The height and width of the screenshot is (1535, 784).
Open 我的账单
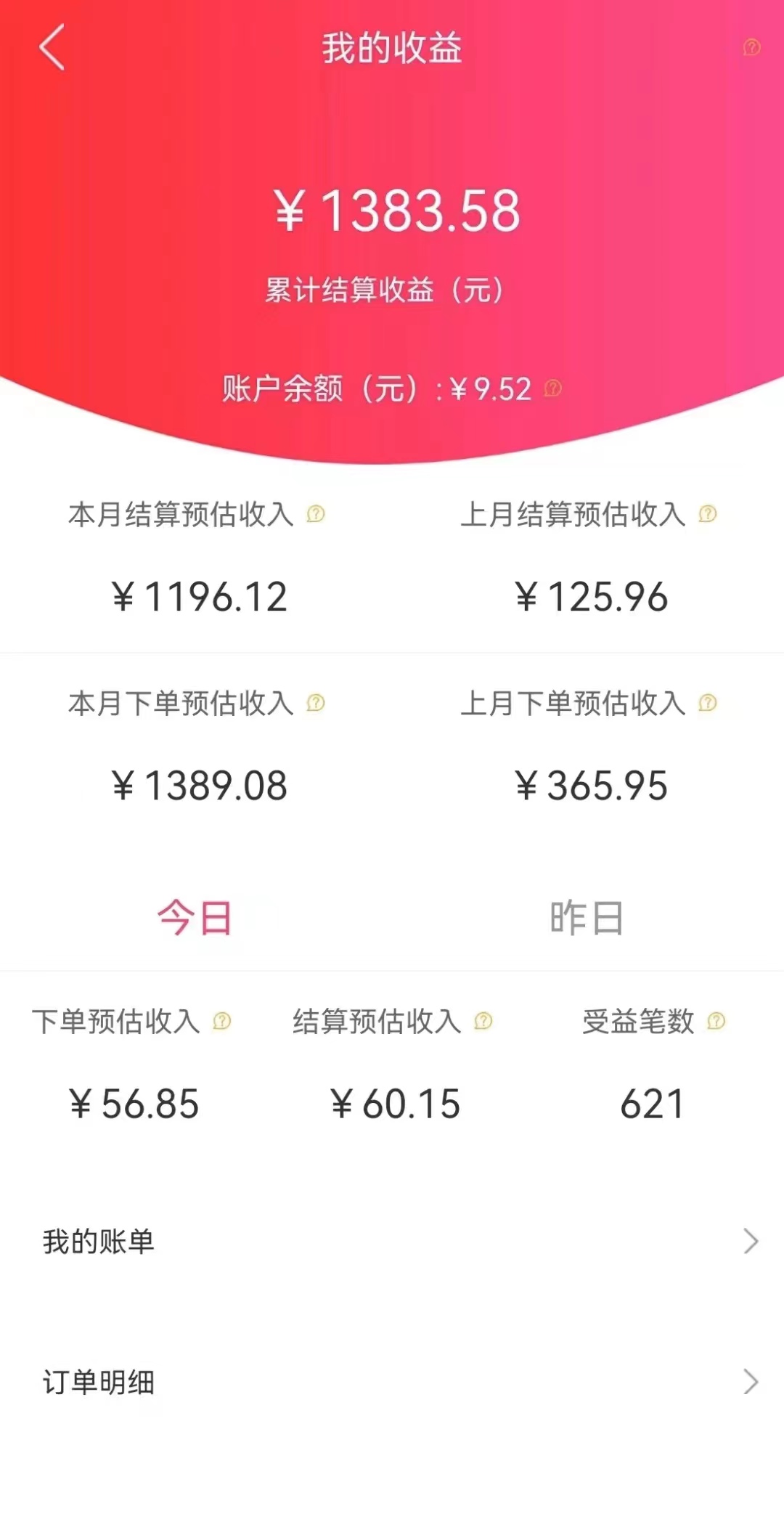click(x=392, y=1242)
